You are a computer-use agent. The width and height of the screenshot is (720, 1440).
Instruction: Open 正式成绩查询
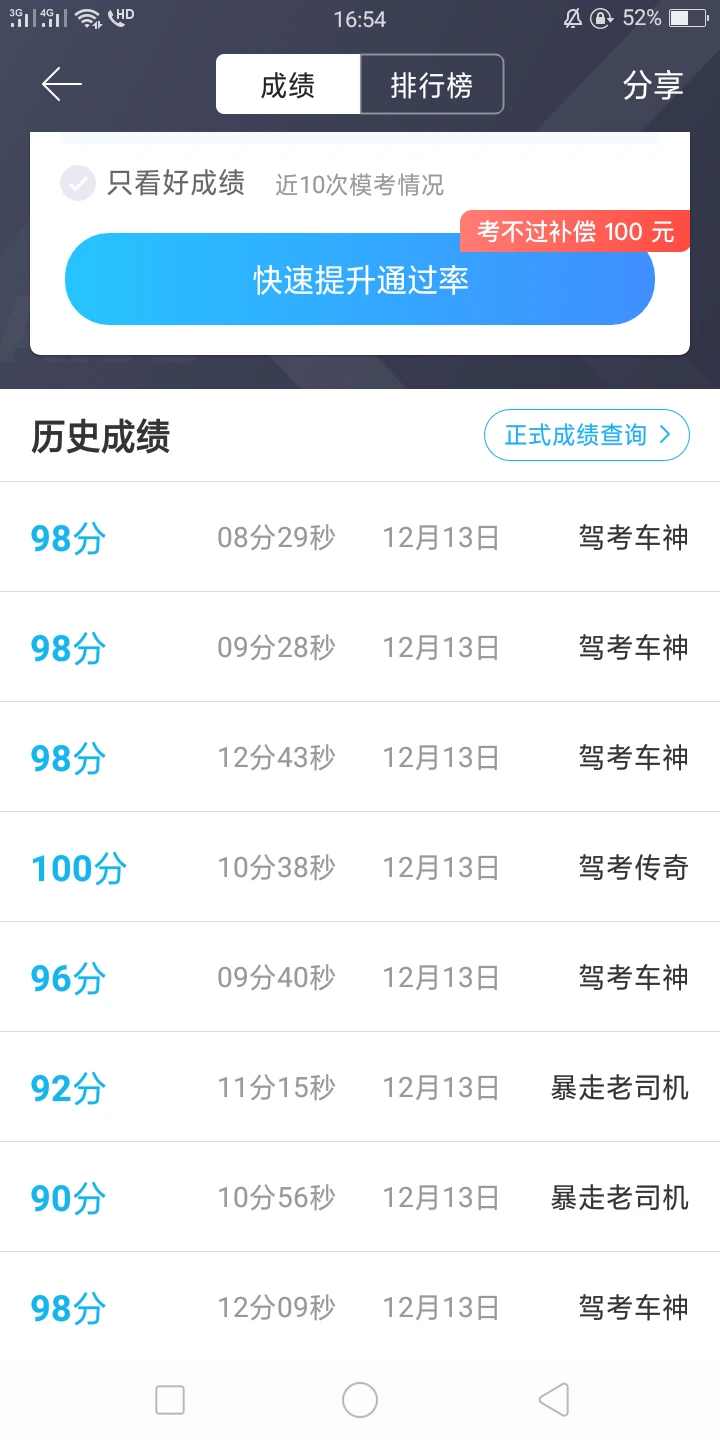click(x=586, y=435)
